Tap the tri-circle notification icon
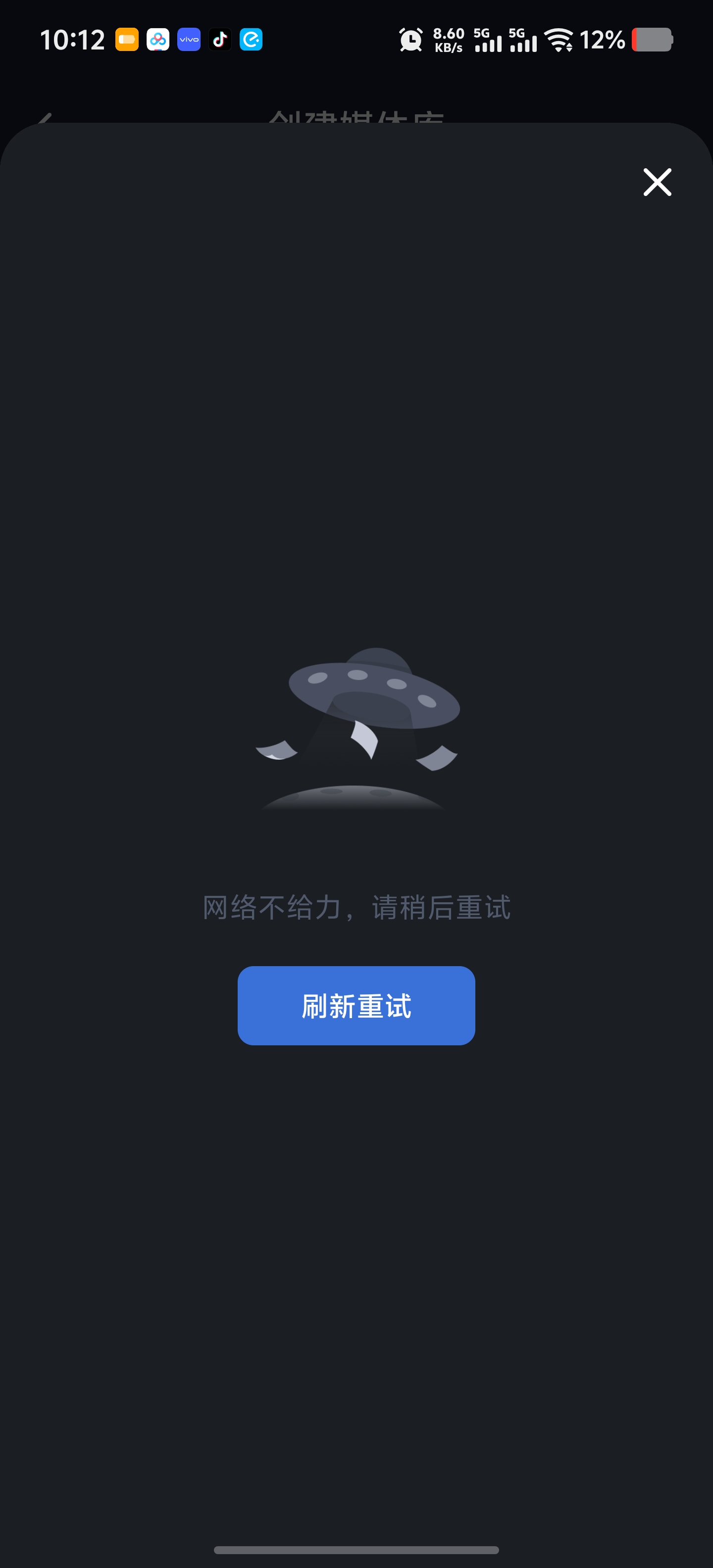The image size is (713, 1568). coord(158,40)
